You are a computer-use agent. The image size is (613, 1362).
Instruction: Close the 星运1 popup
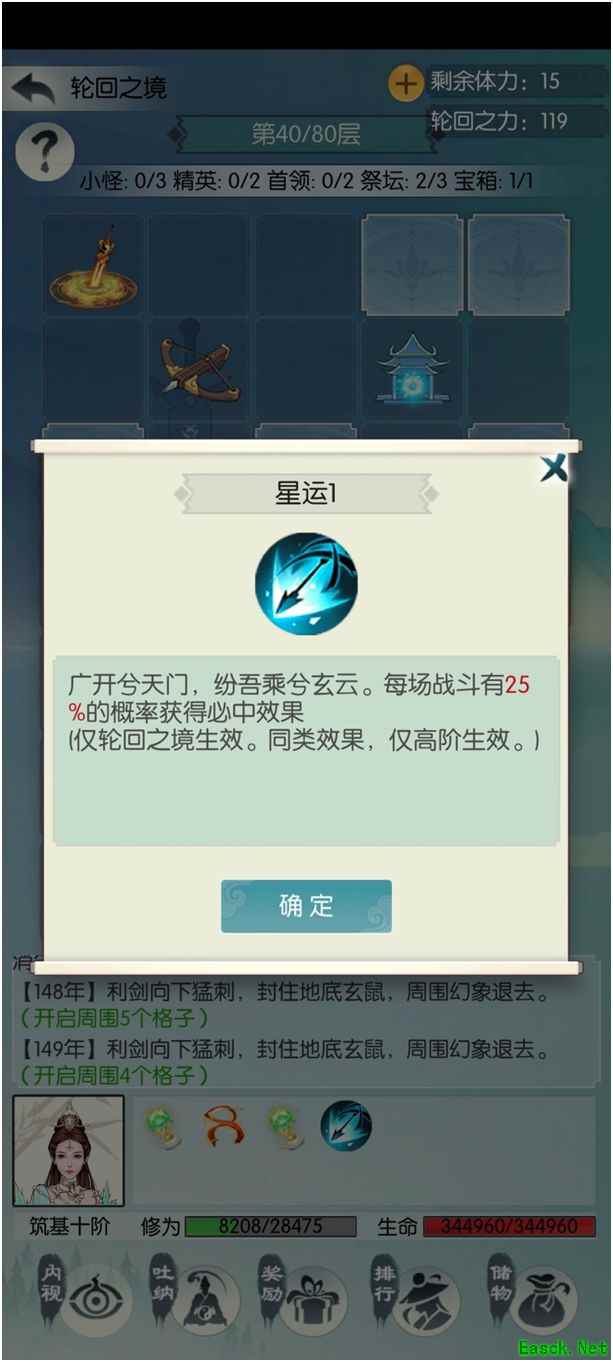553,468
